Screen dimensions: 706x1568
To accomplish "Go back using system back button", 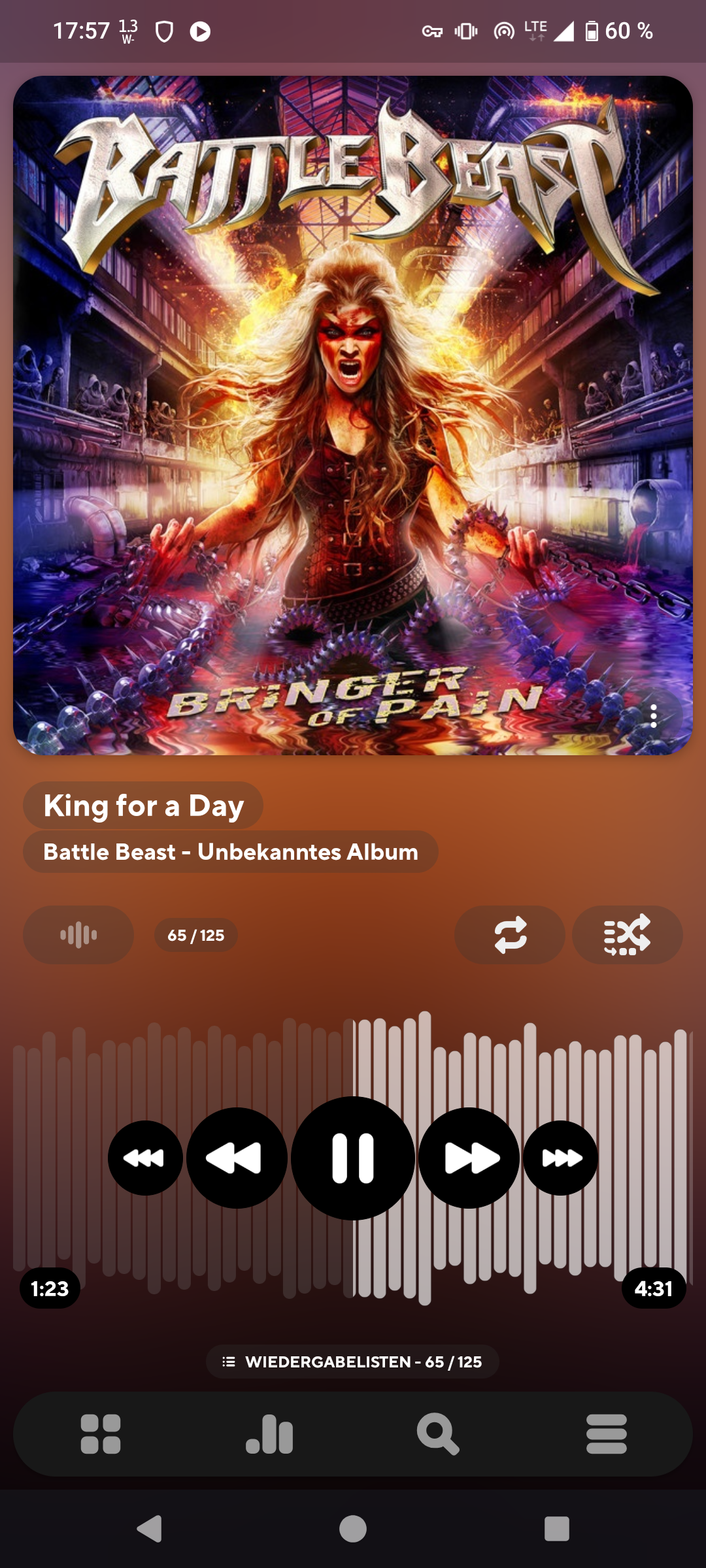I will [150, 1529].
